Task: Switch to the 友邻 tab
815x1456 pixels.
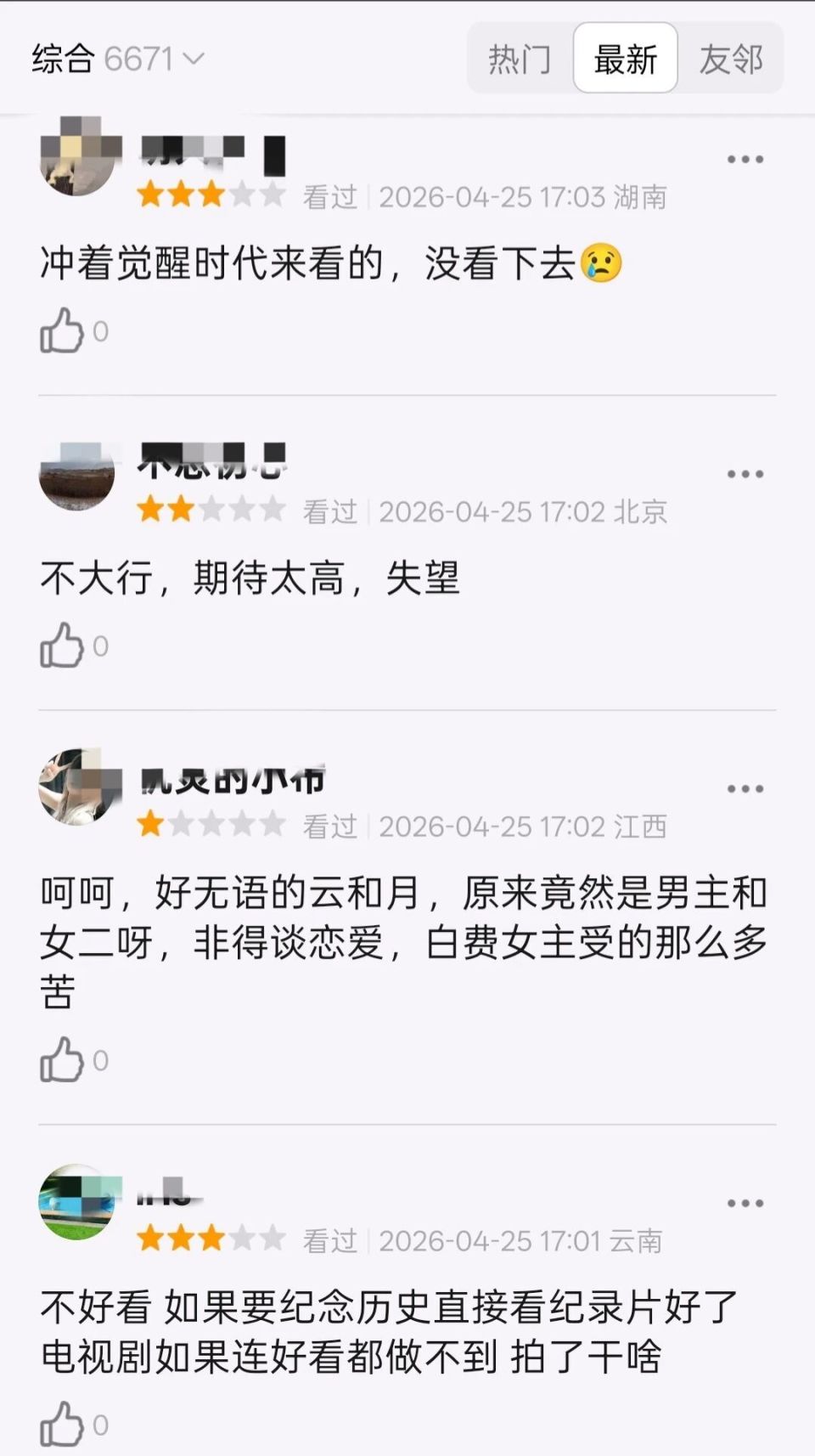Action: click(x=732, y=59)
